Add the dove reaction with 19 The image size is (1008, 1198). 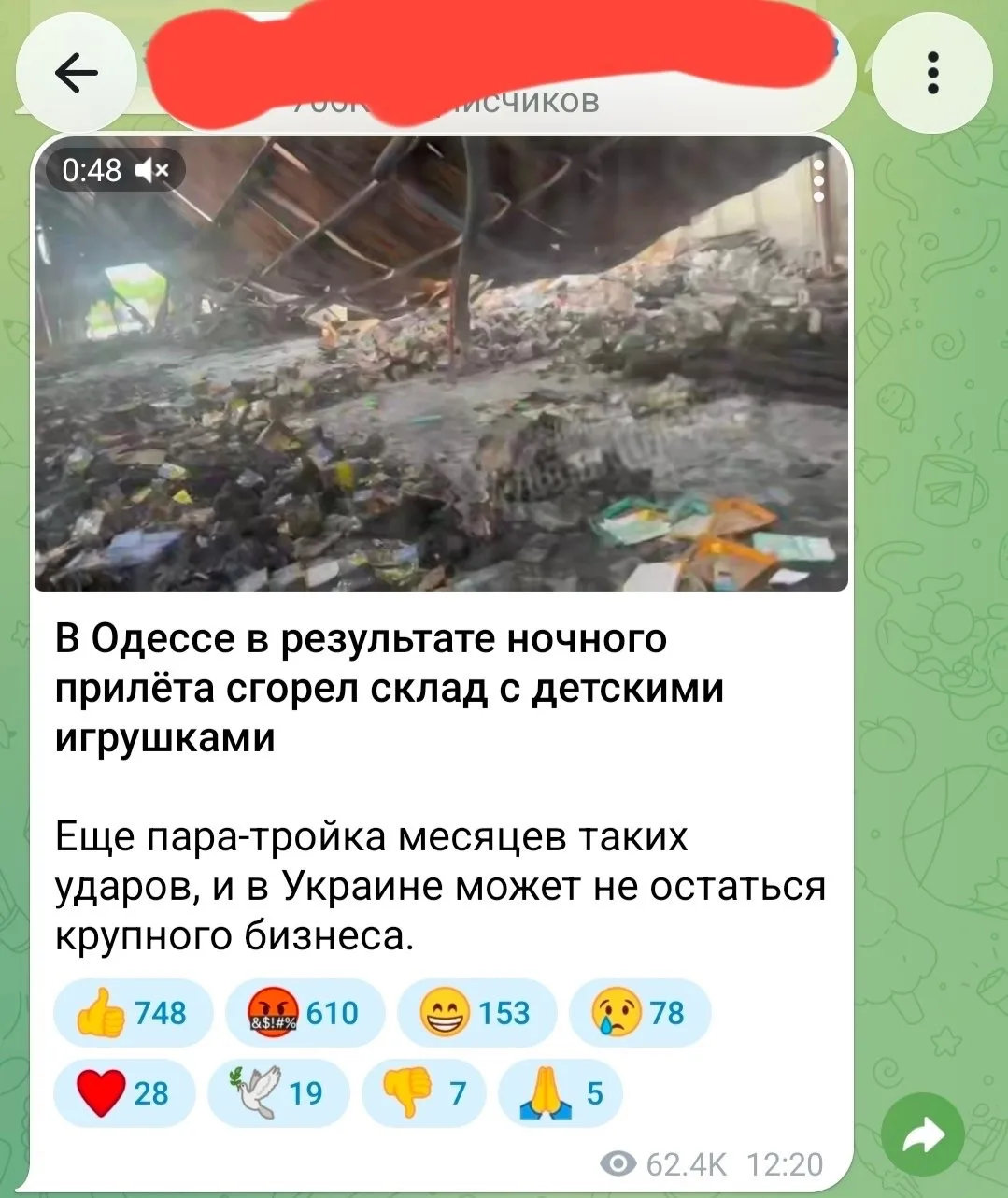coord(278,1092)
